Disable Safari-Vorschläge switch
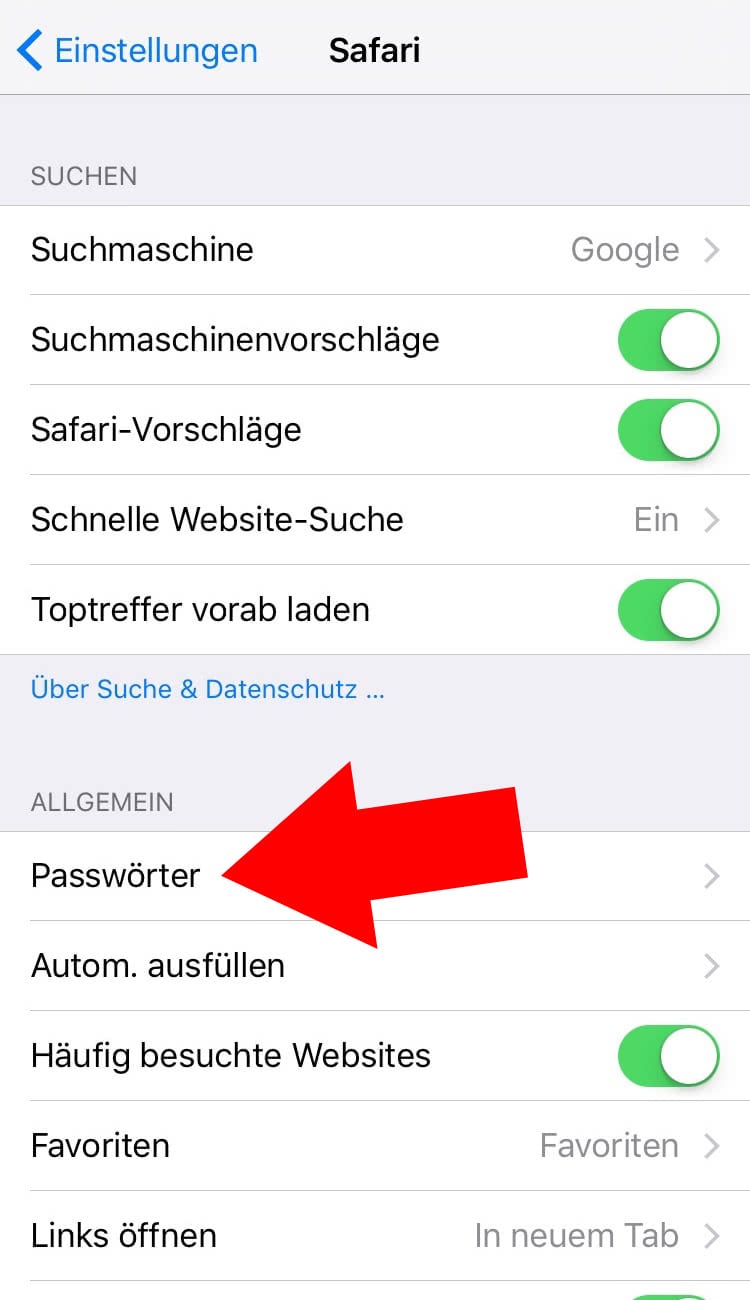 [x=668, y=430]
